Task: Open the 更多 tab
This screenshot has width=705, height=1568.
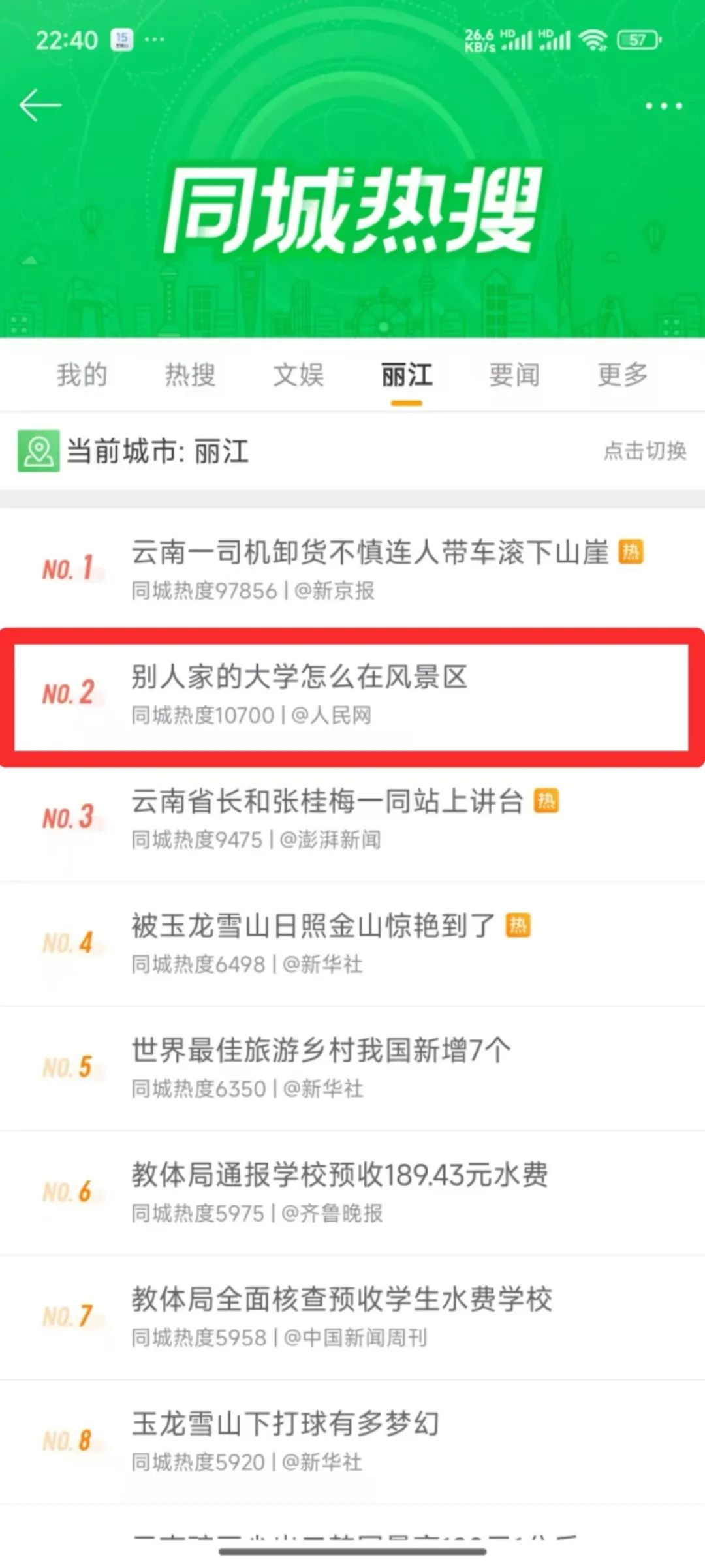Action: pos(622,375)
